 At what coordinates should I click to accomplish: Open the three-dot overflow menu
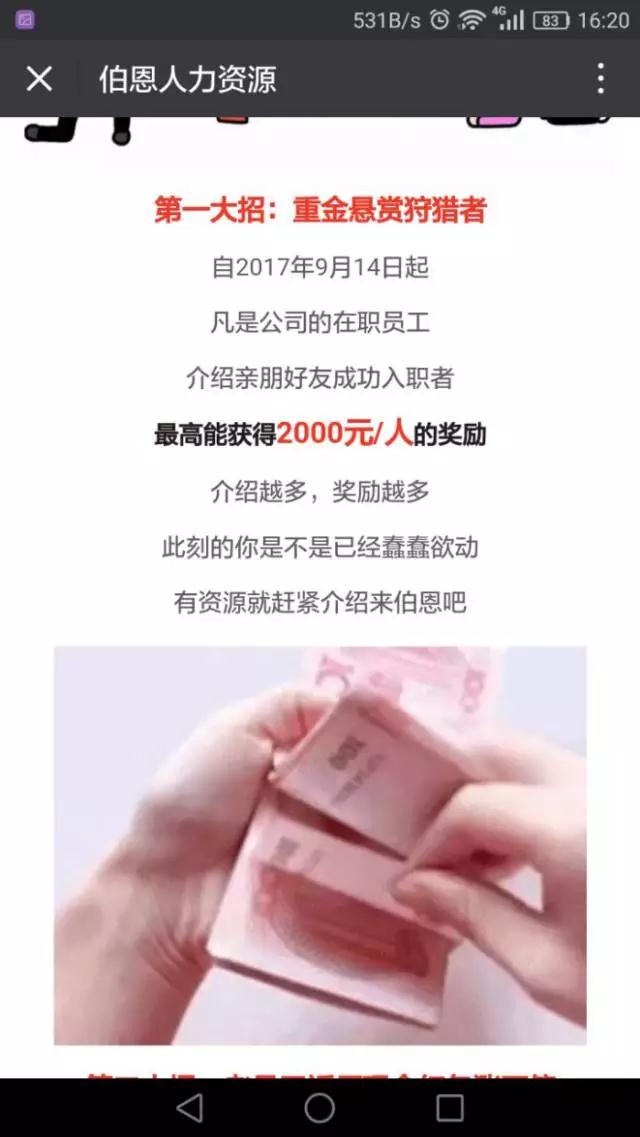600,79
